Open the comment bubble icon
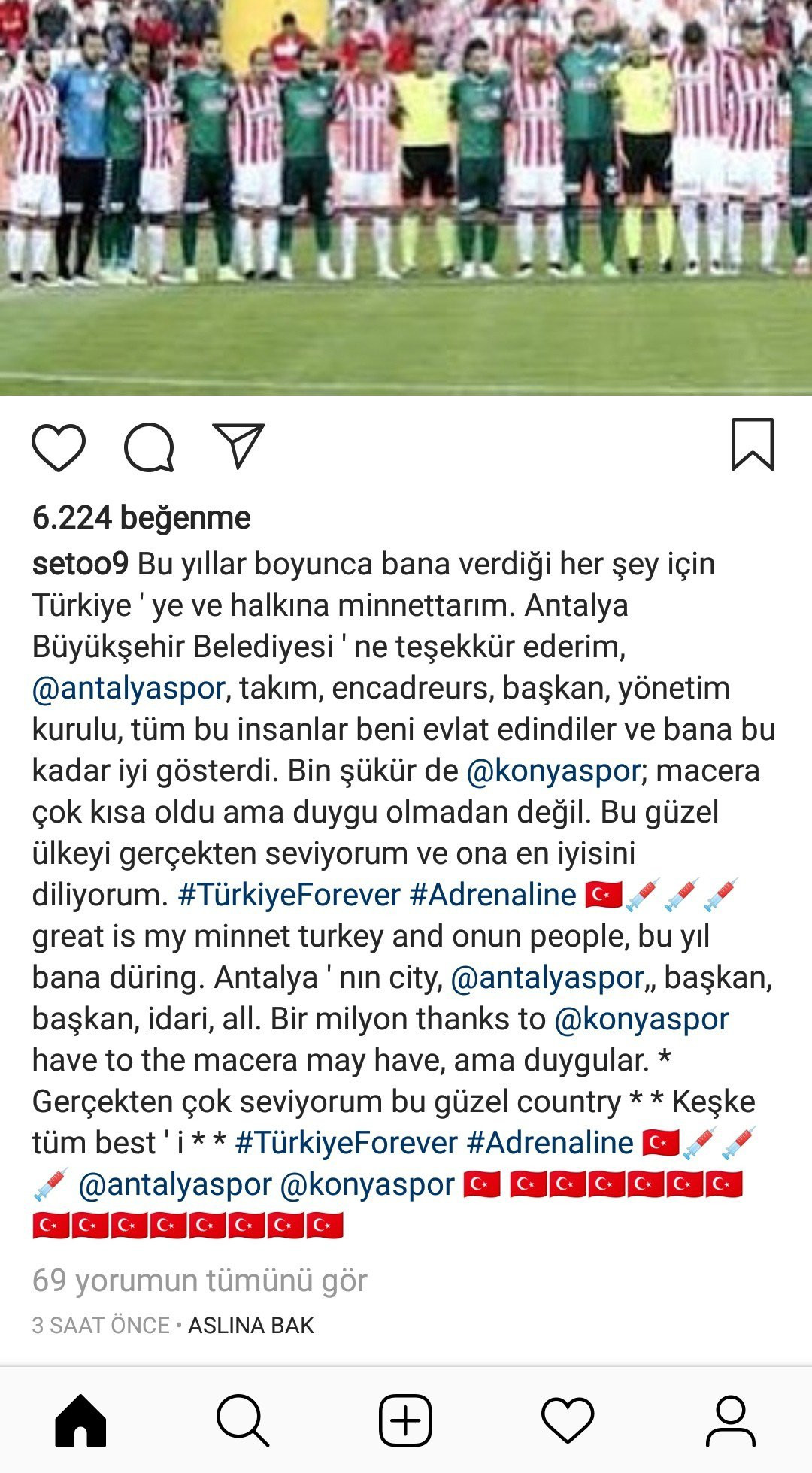This screenshot has height=1473, width=812. click(x=149, y=447)
